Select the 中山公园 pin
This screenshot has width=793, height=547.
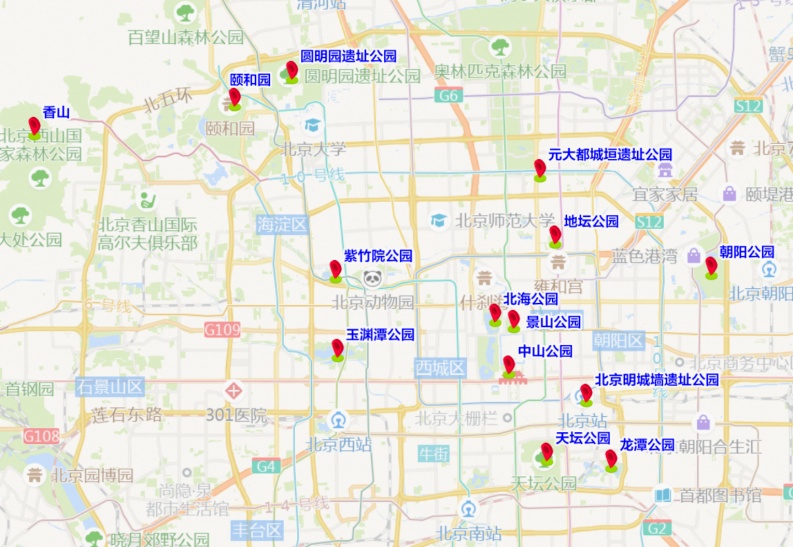(x=509, y=365)
